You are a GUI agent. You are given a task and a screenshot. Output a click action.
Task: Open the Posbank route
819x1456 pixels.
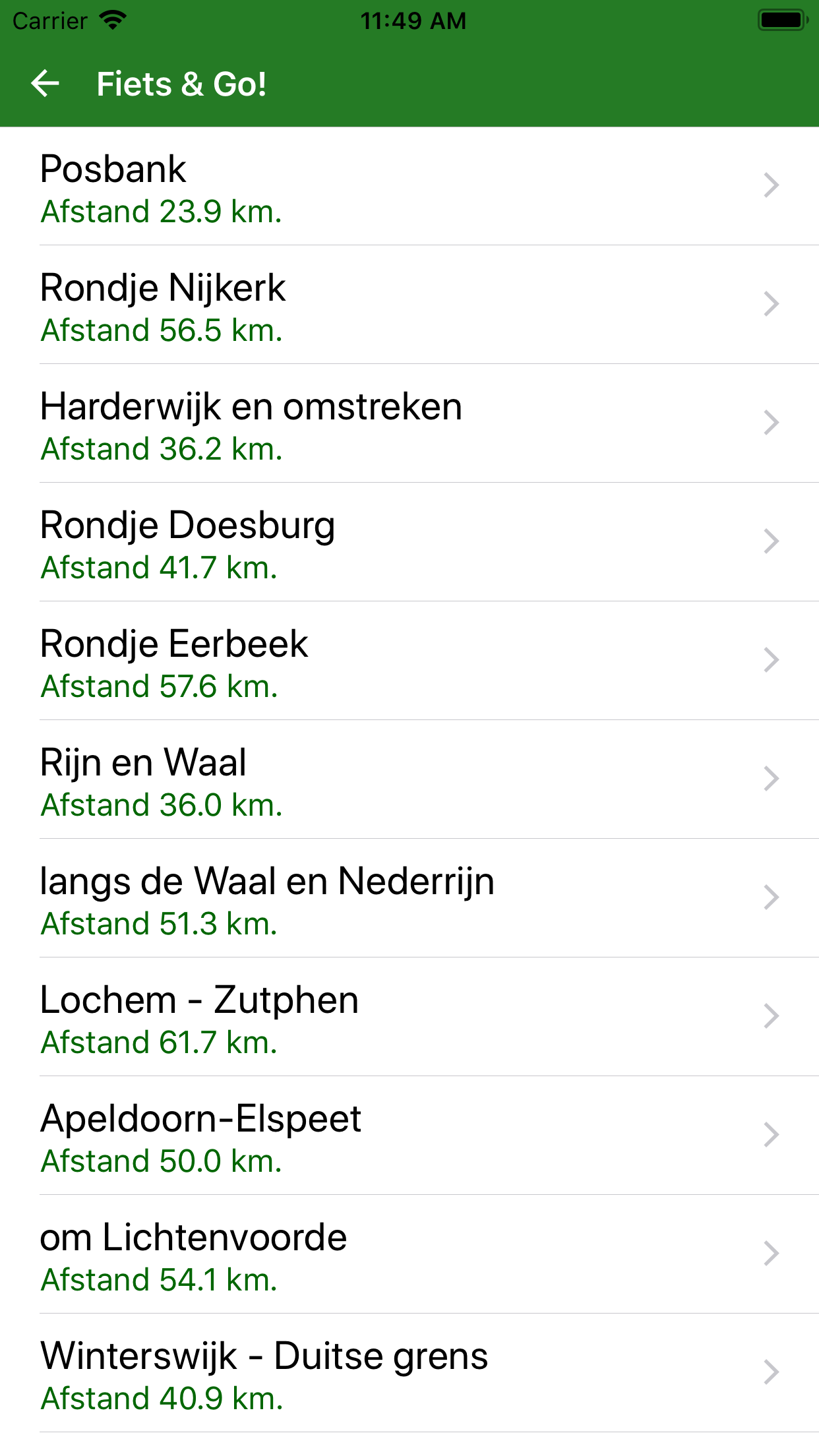pos(409,187)
